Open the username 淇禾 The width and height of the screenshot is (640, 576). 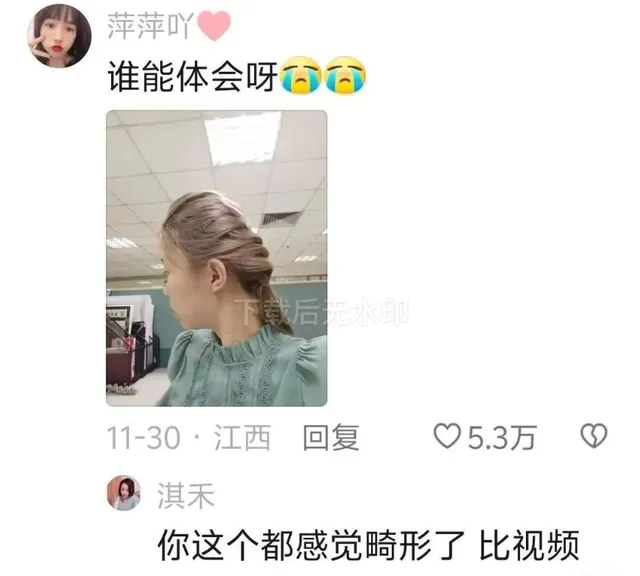tap(186, 493)
